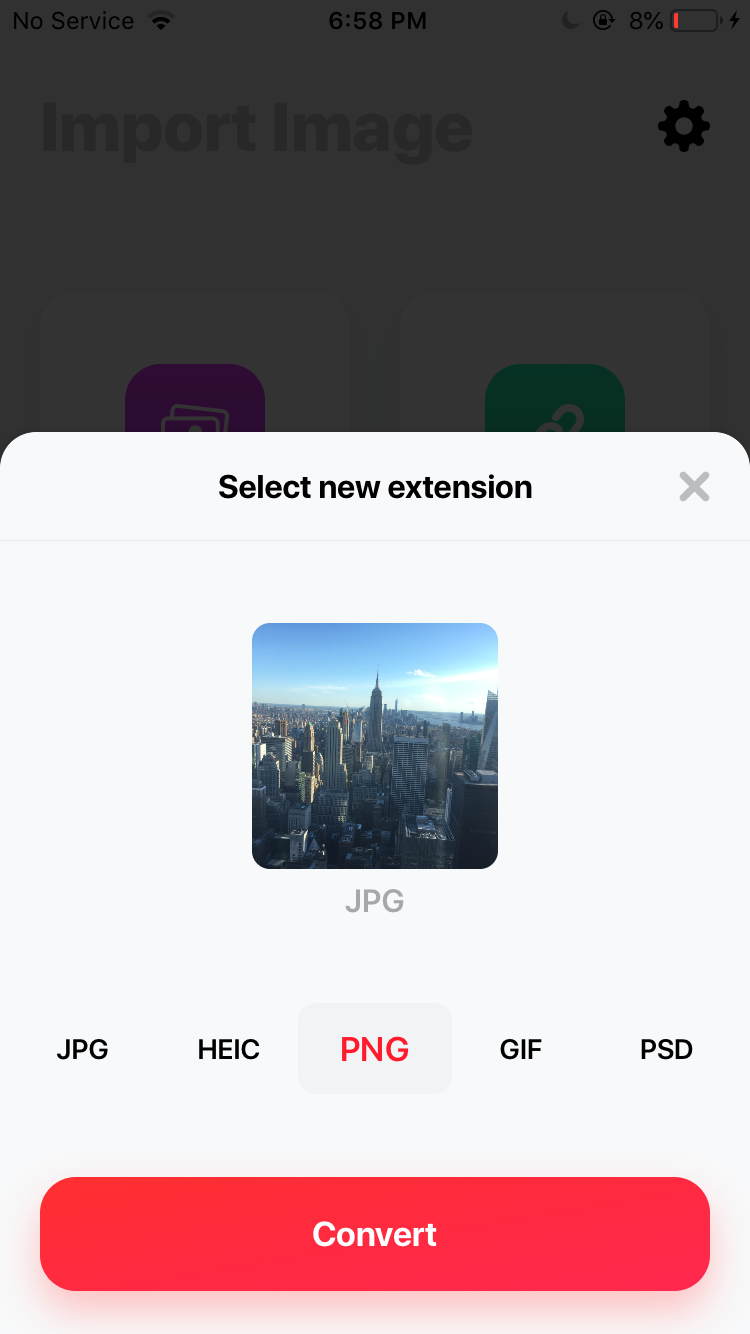
Task: Tap the No Service label
Action: point(72,20)
